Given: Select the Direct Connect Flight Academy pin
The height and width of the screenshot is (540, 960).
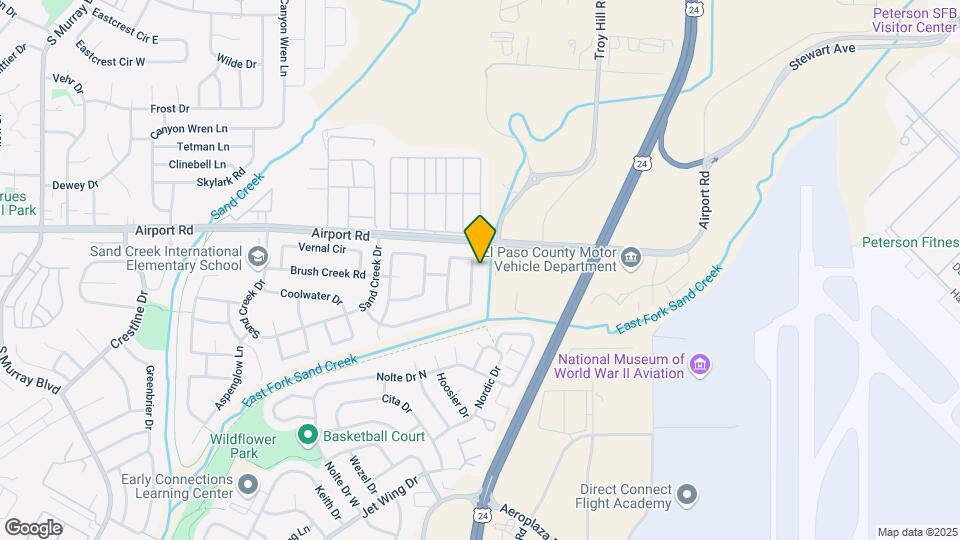Looking at the screenshot, I should (686, 494).
